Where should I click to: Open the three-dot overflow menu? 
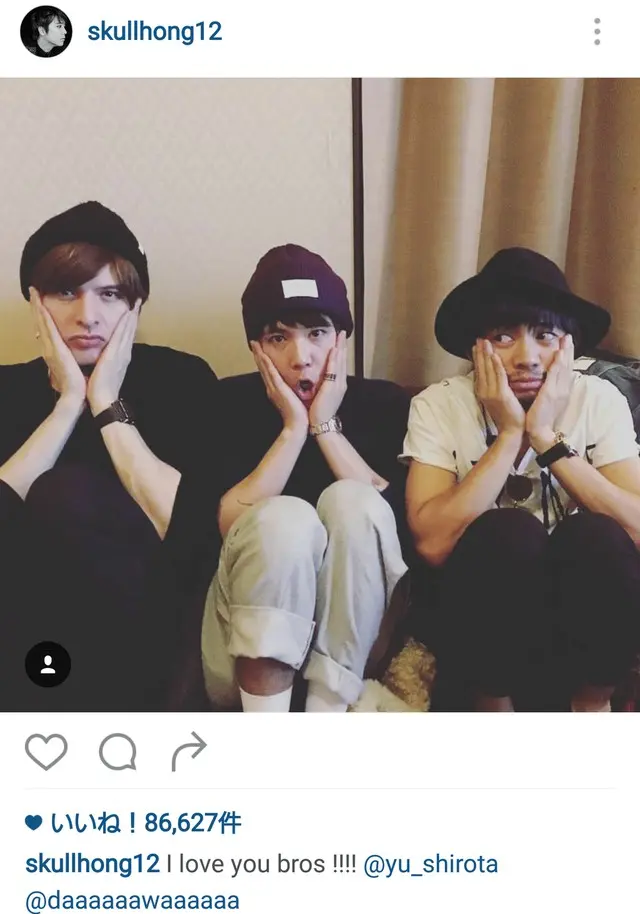coord(597,31)
